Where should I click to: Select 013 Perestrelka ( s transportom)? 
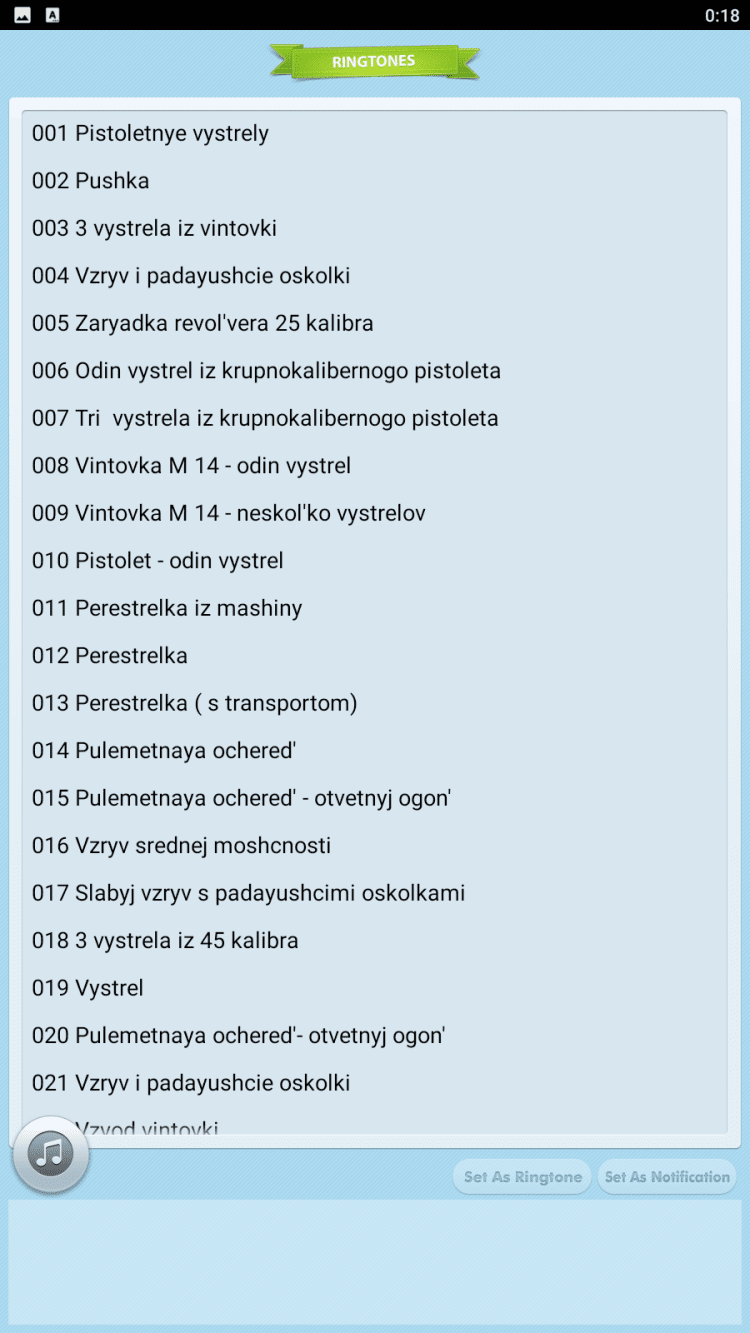point(195,703)
